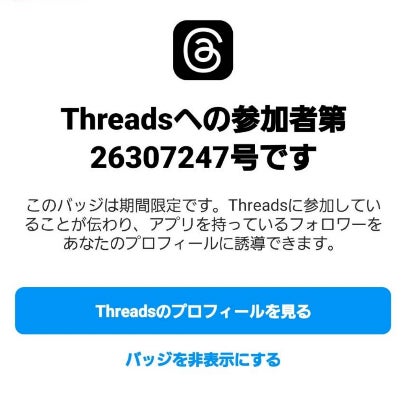Hide the badge via バッジを非表示にする
The width and height of the screenshot is (405, 398).
[x=203, y=359]
